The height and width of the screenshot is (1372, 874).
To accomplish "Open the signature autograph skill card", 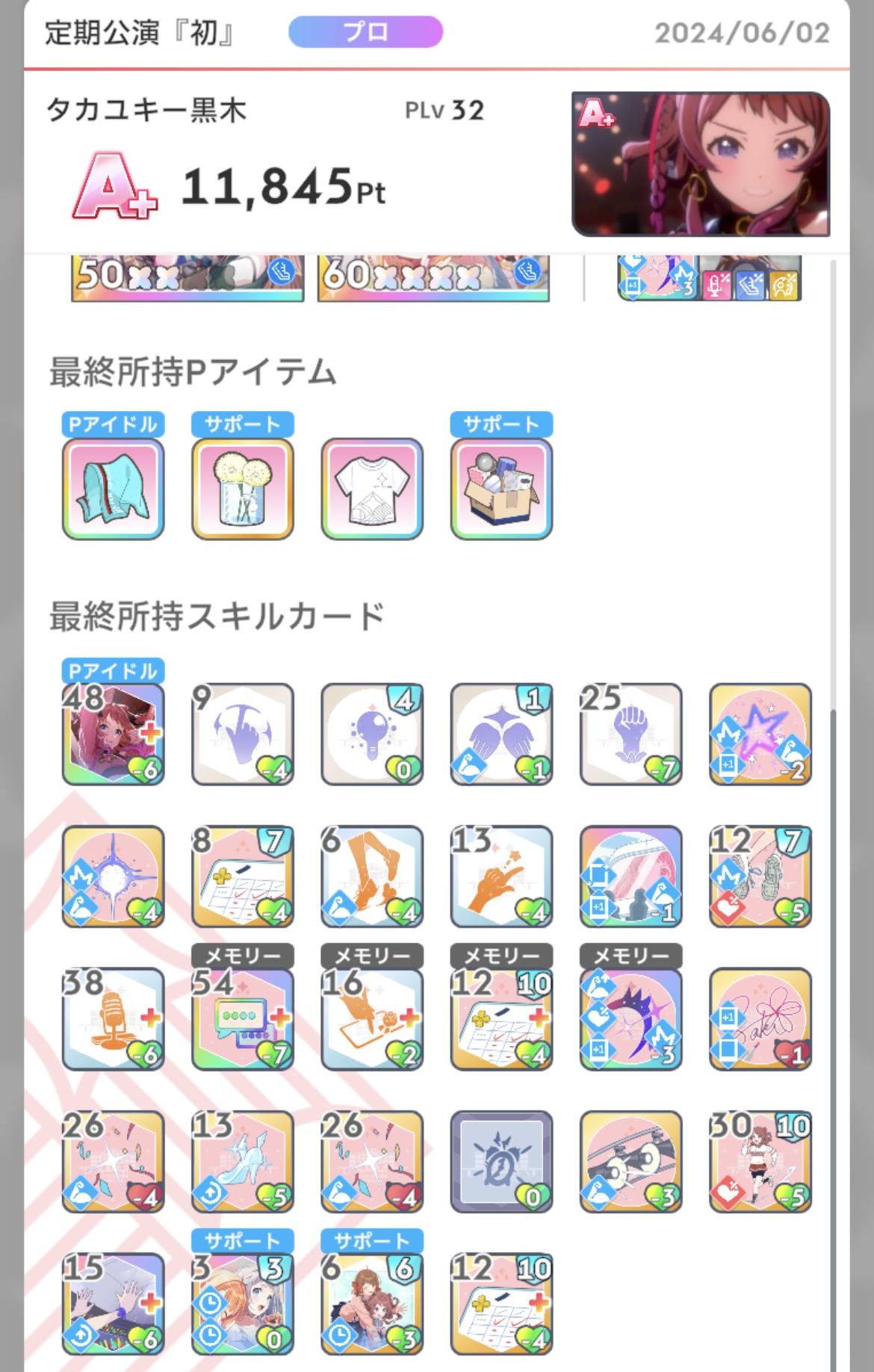I will pos(760,1019).
